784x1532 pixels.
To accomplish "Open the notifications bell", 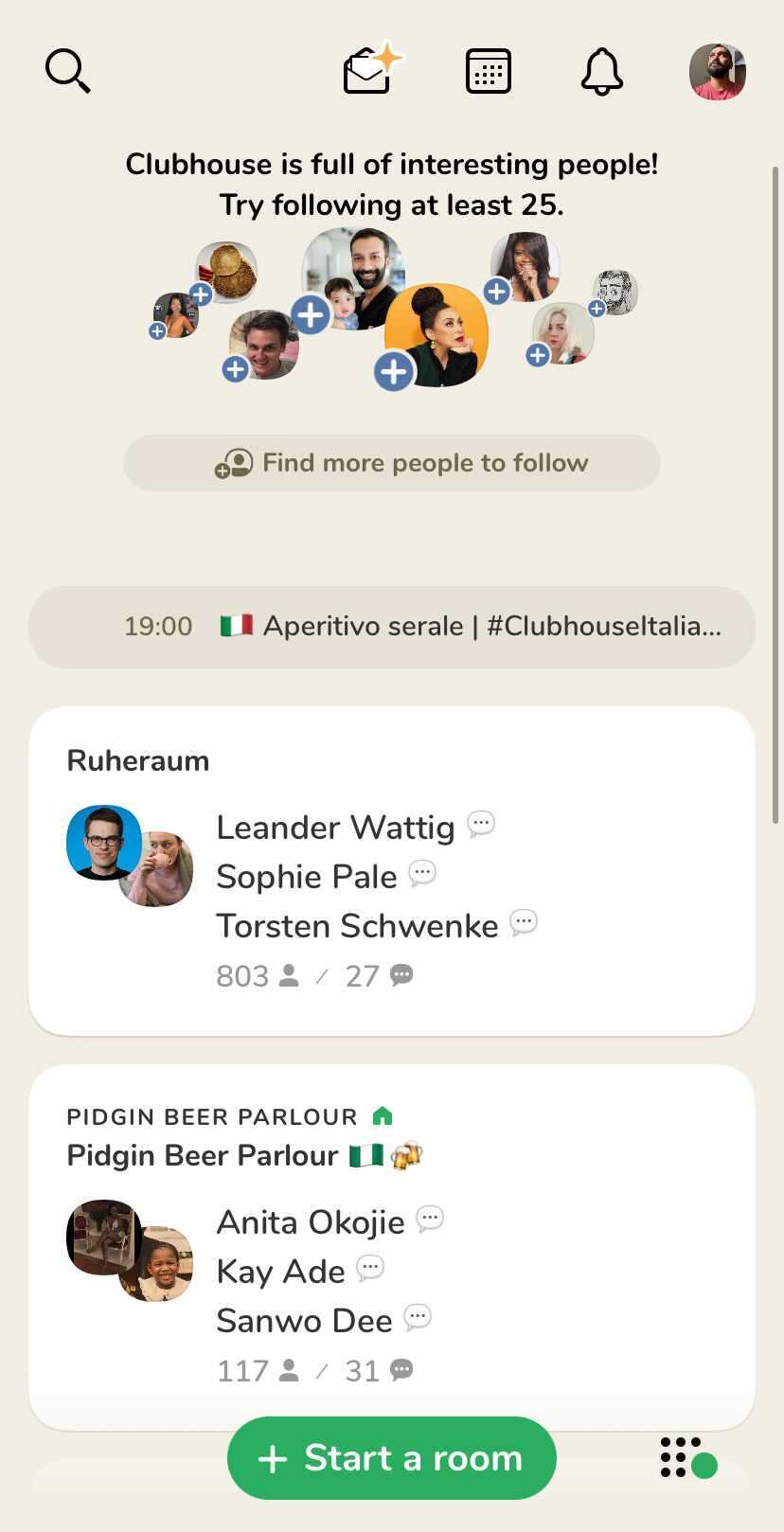I will [601, 71].
